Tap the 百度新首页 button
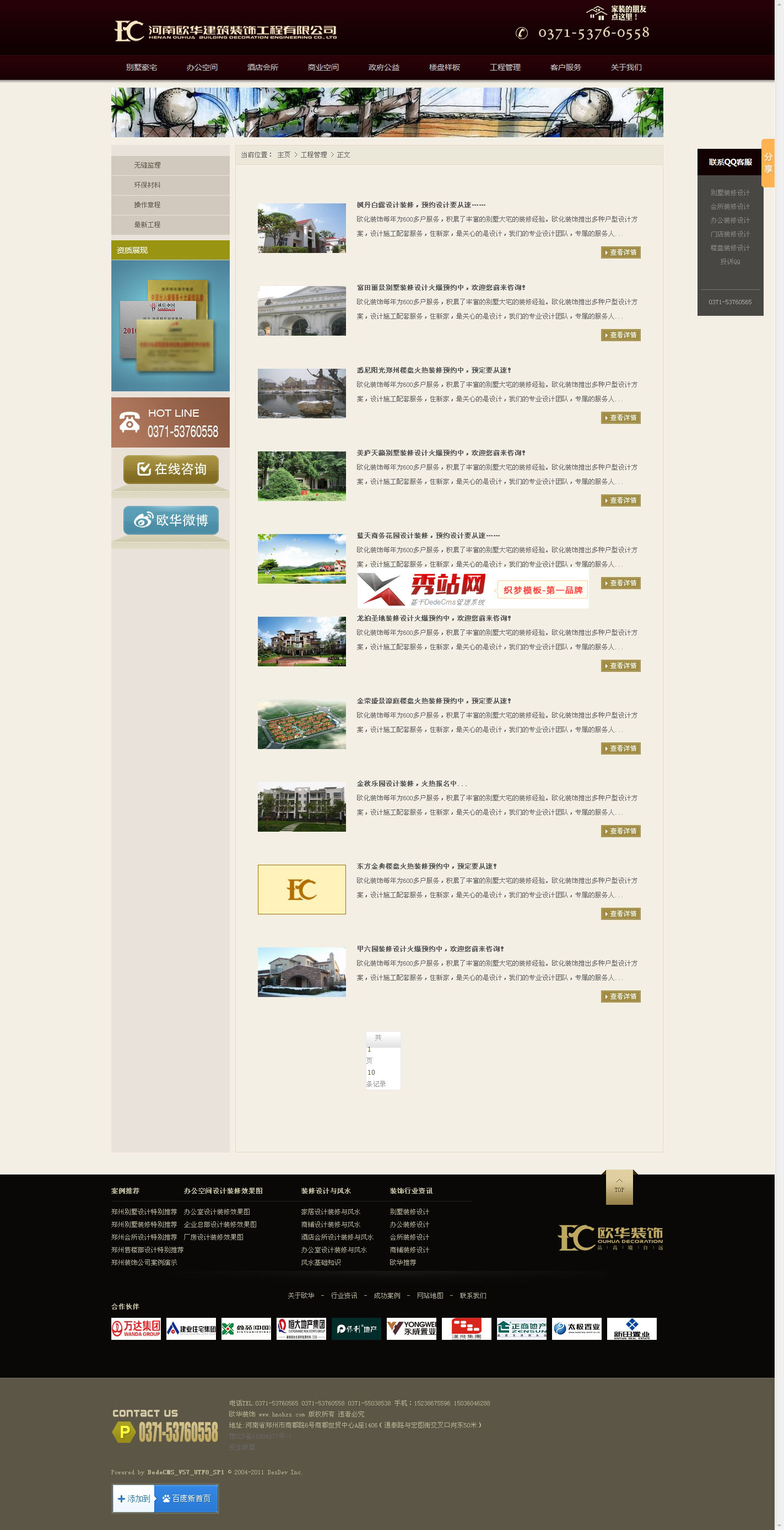This screenshot has height=1530, width=784. (187, 1498)
